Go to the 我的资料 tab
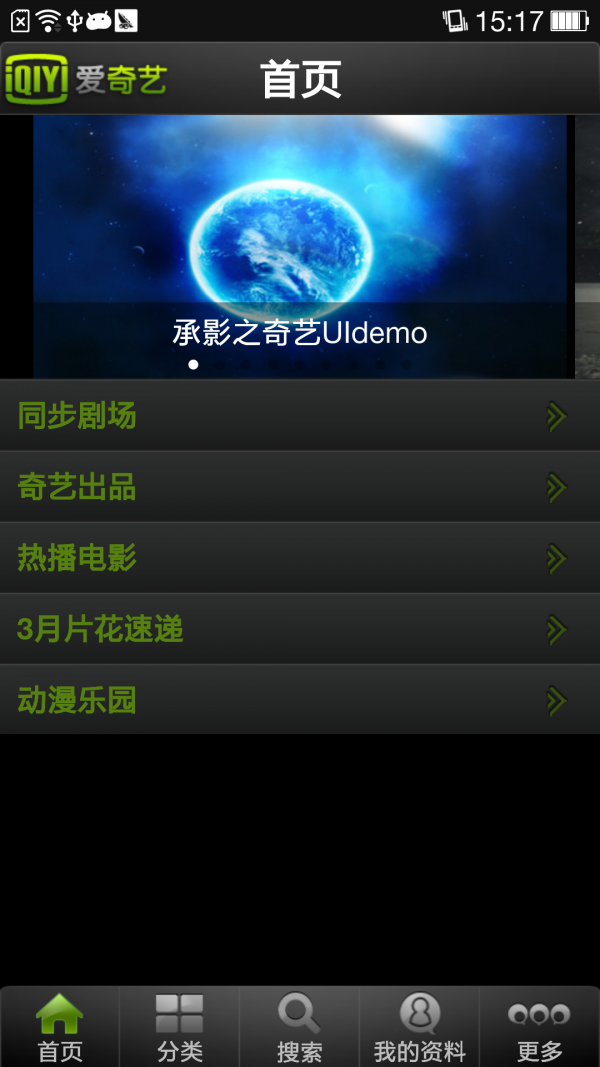The width and height of the screenshot is (600, 1067). 419,1027
